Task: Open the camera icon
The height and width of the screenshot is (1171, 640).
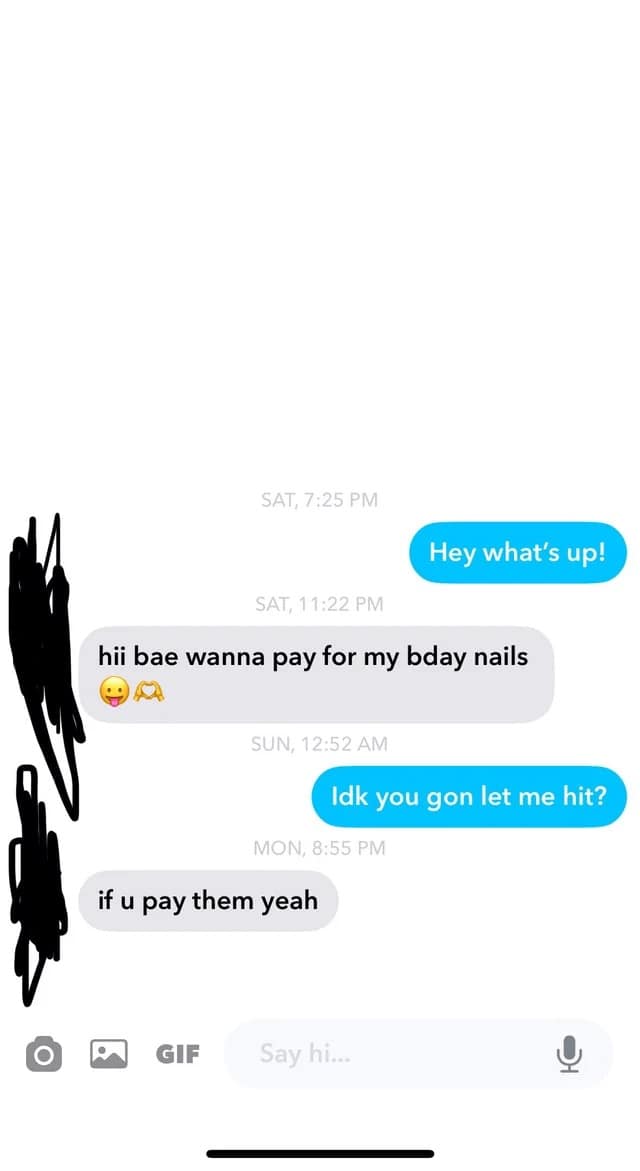Action: [x=43, y=1054]
